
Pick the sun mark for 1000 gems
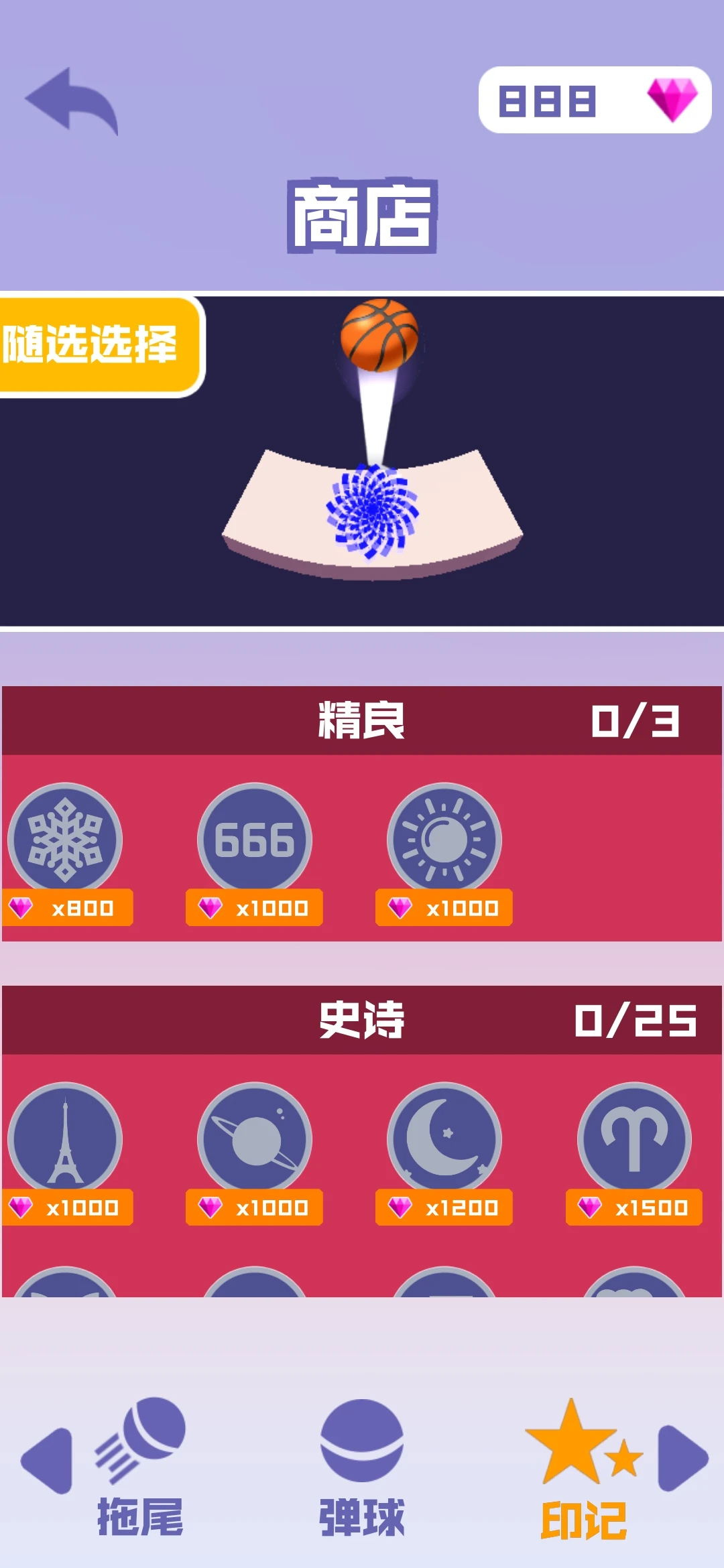tap(444, 840)
